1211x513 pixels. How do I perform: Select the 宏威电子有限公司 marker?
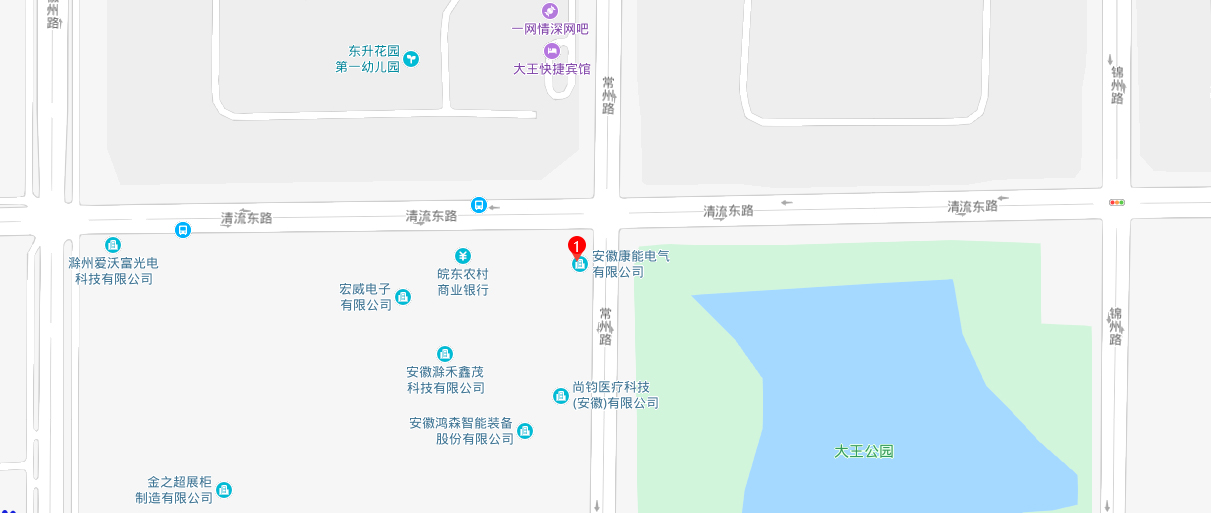click(403, 297)
